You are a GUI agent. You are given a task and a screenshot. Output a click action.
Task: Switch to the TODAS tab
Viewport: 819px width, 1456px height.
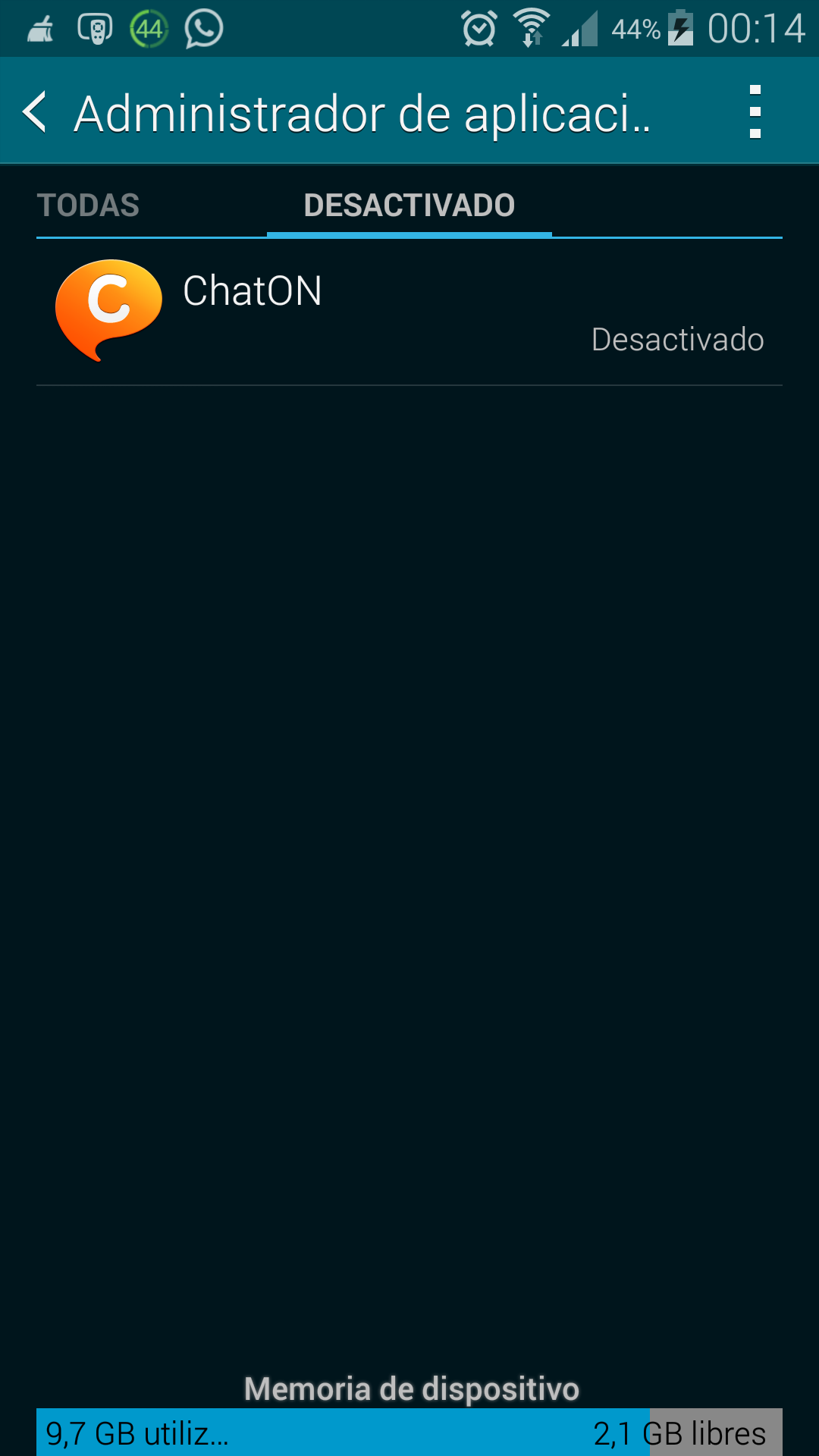pos(89,206)
